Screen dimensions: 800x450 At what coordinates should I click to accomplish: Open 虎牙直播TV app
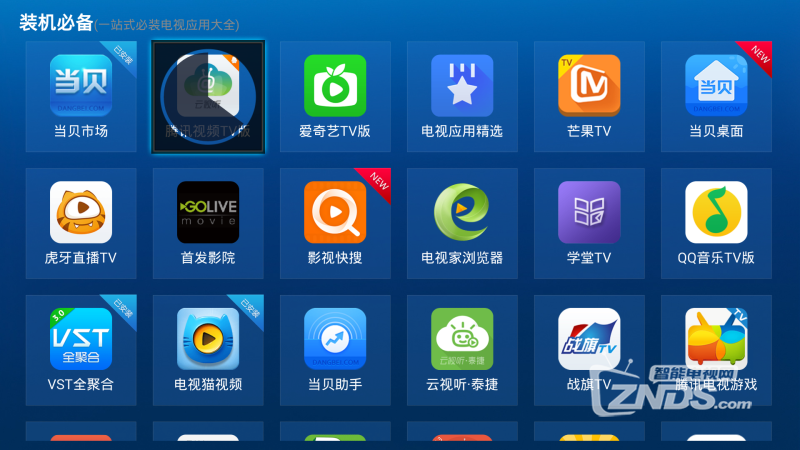click(81, 223)
